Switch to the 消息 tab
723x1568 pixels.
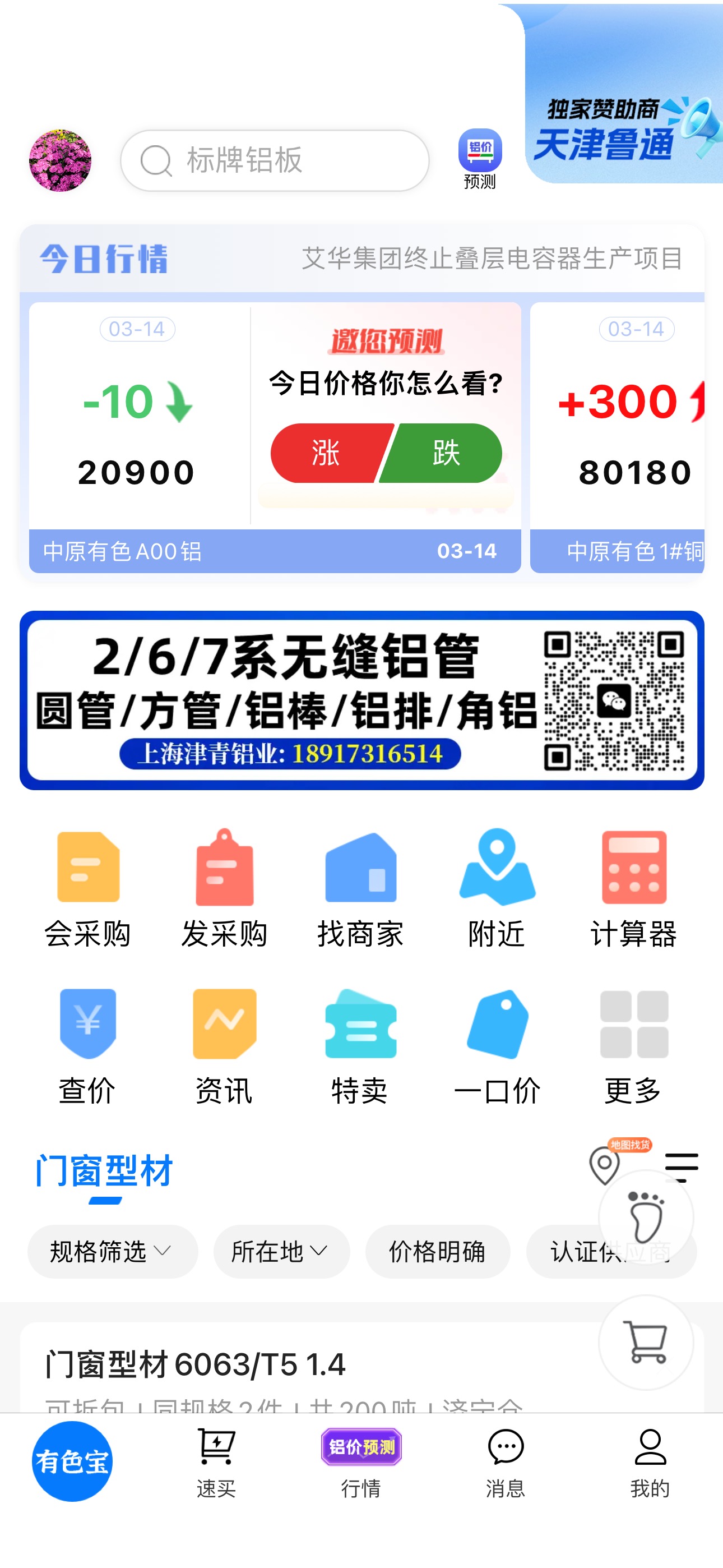[505, 1462]
